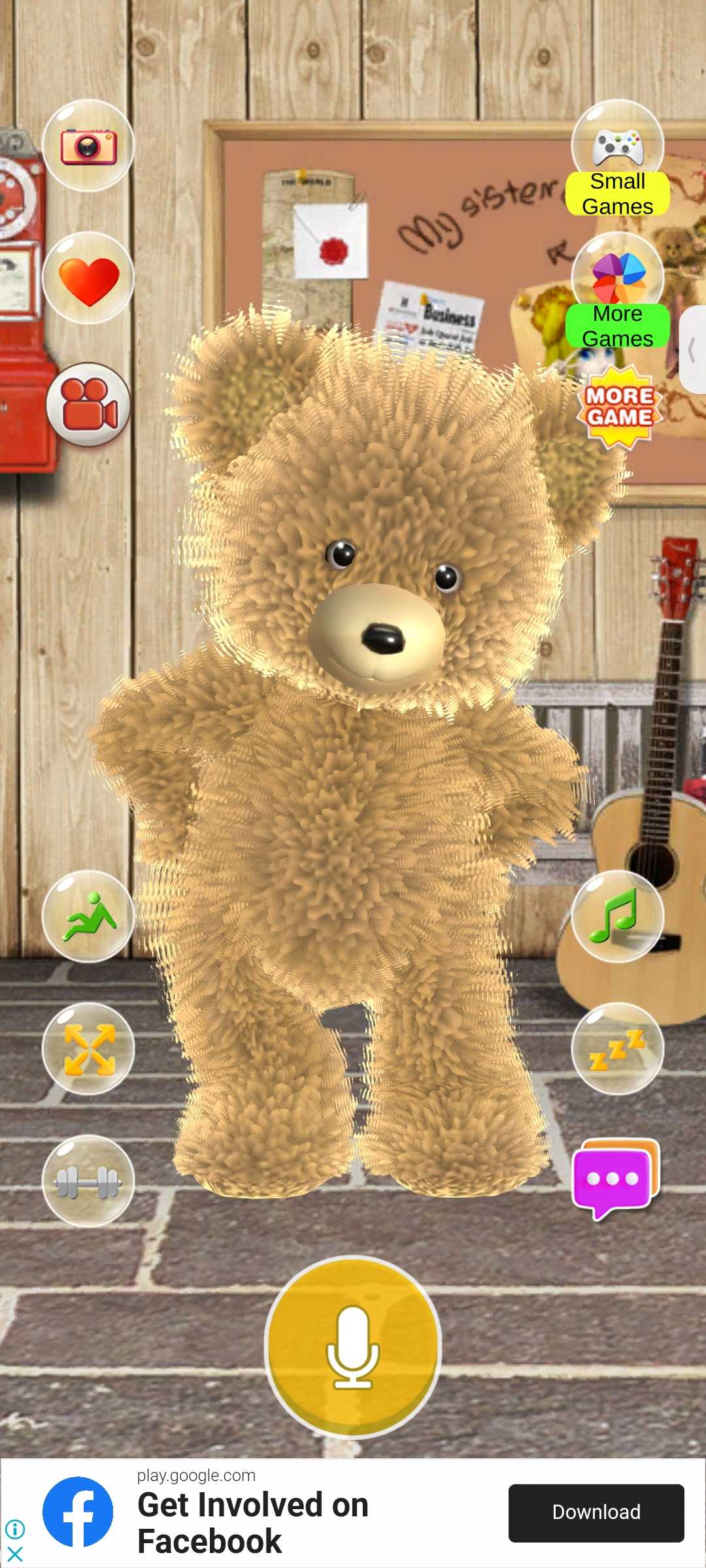The width and height of the screenshot is (706, 1568).
Task: Play music with the green note bubble
Action: 617,916
